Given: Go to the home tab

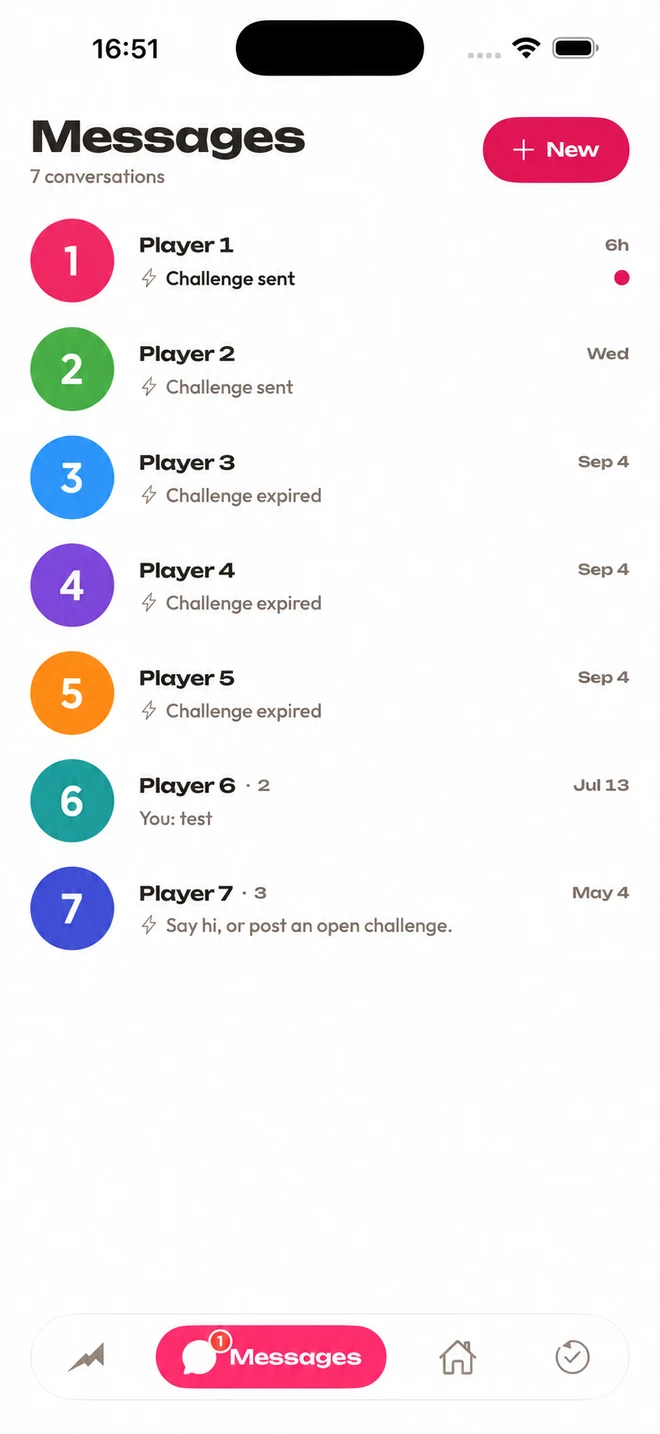Looking at the screenshot, I should (457, 1357).
